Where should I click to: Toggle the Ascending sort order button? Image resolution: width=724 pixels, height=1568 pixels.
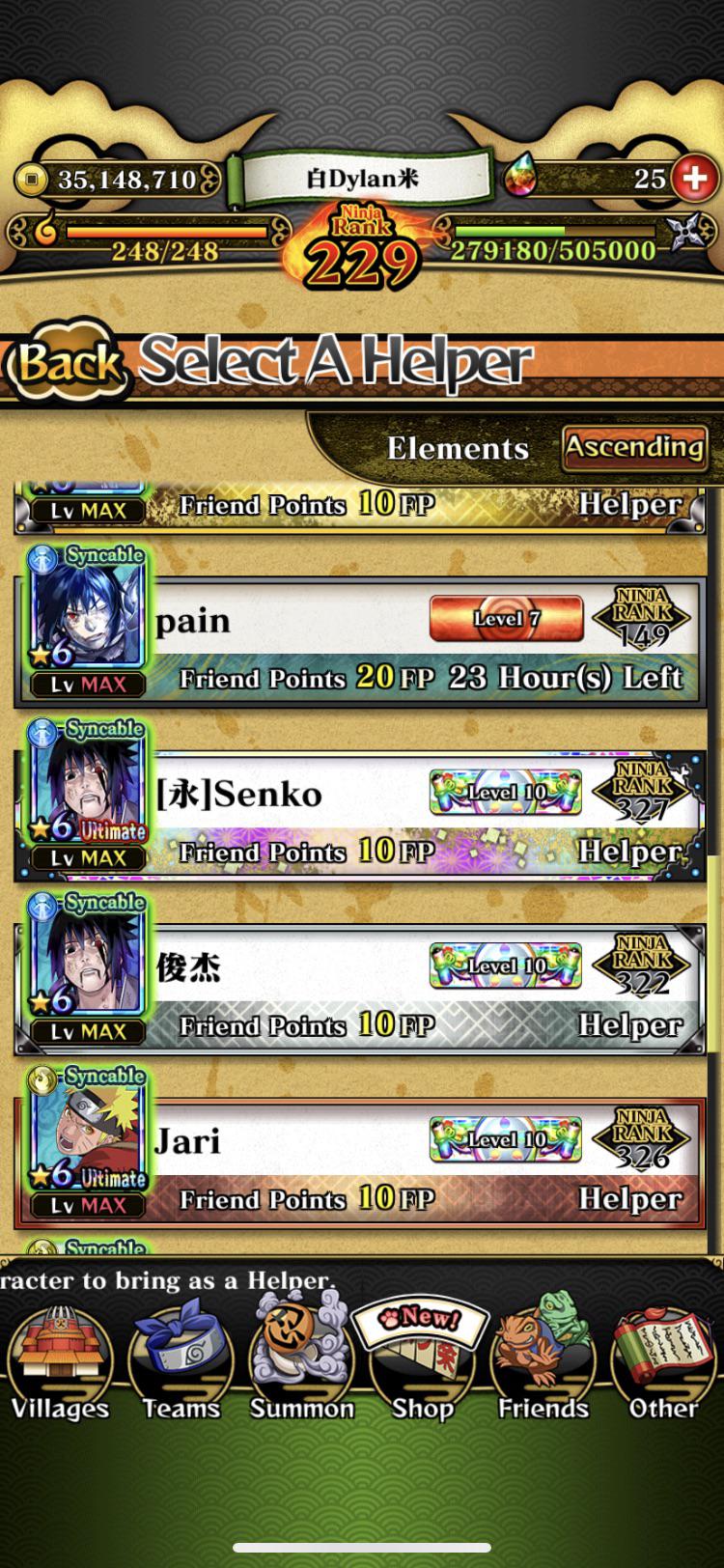pyautogui.click(x=634, y=447)
